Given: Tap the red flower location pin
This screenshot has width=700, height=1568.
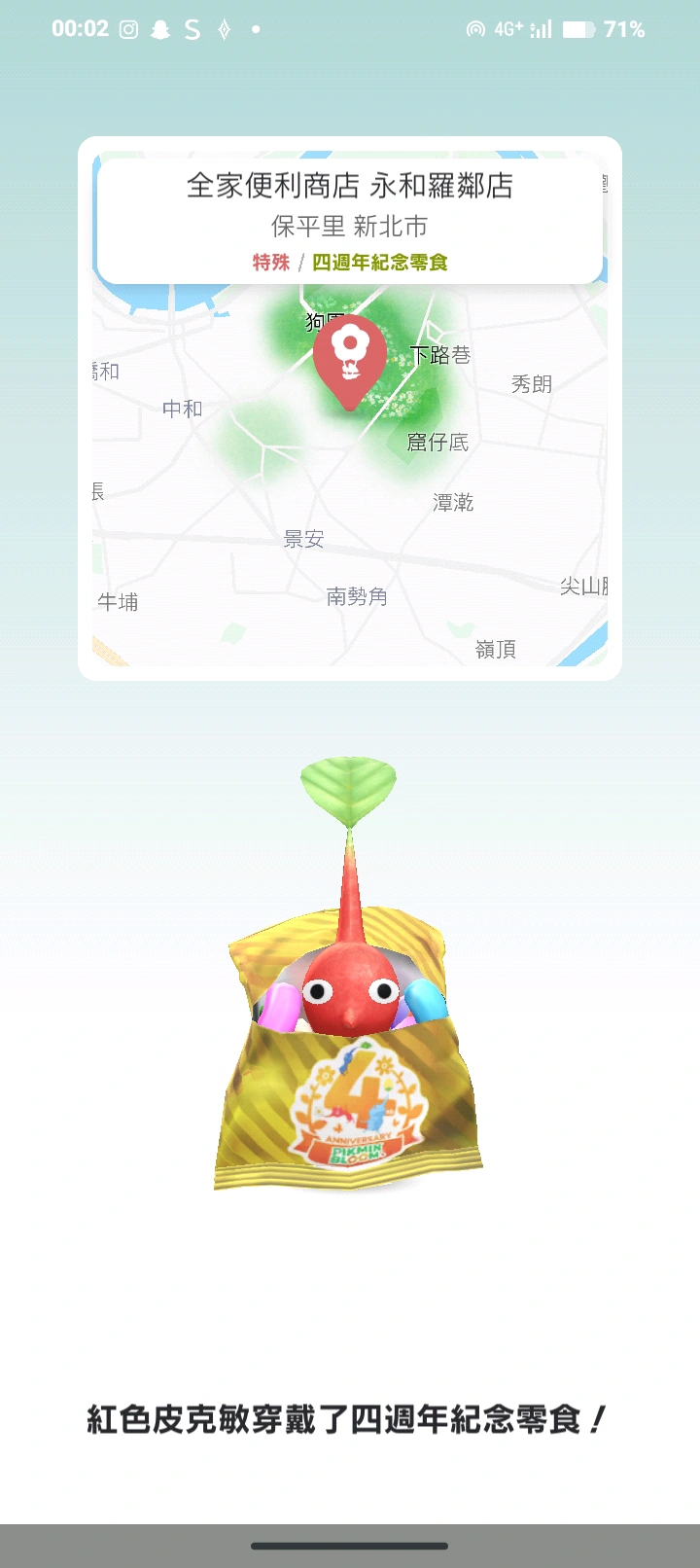Looking at the screenshot, I should tap(350, 357).
